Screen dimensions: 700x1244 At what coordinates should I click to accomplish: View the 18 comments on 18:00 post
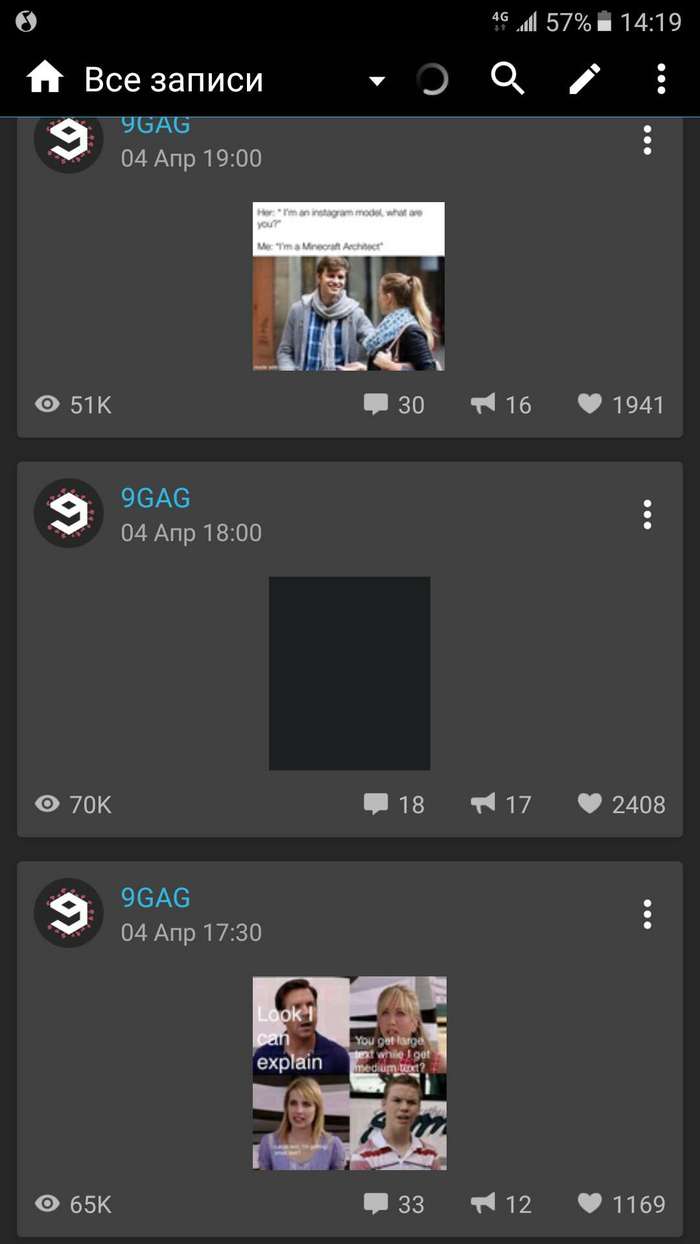(x=393, y=804)
